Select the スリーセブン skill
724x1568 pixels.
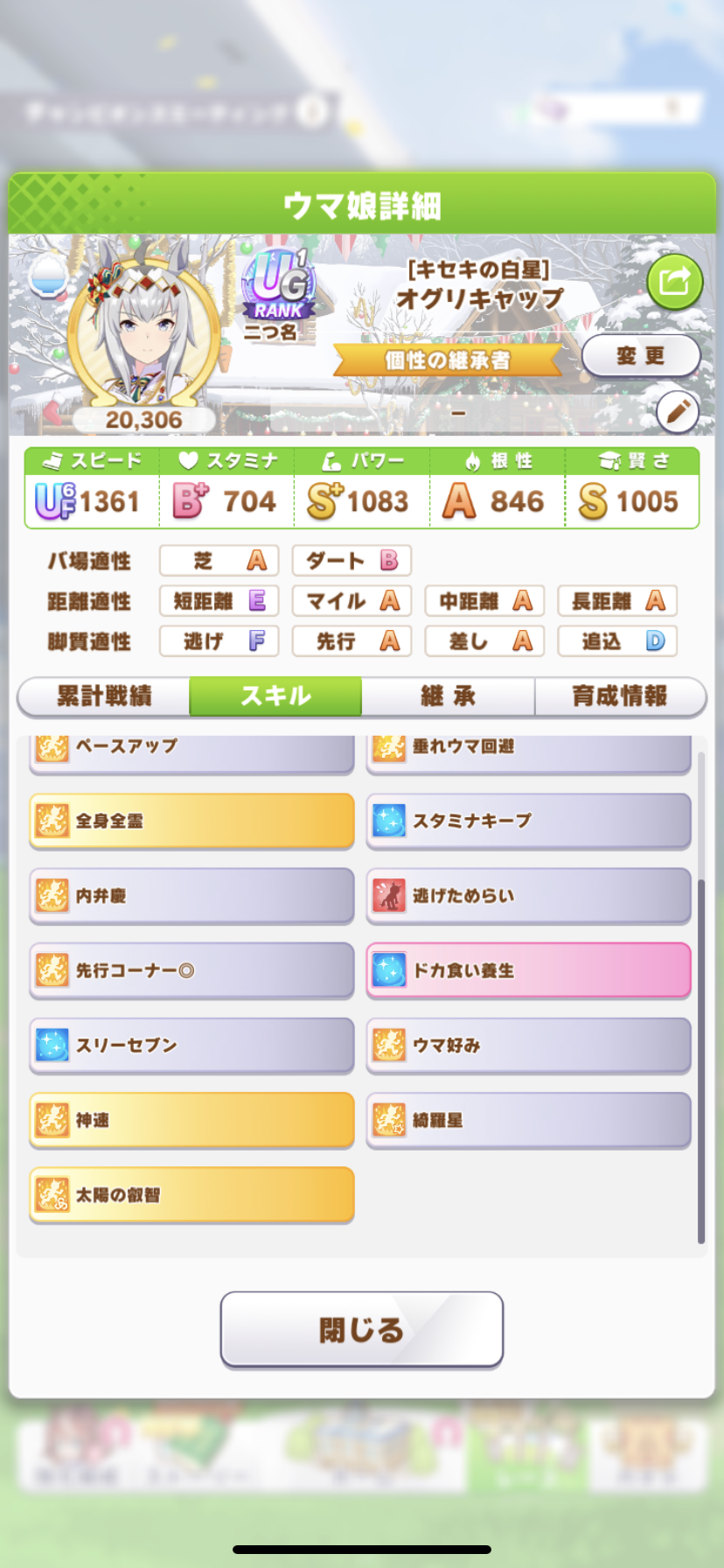191,1045
